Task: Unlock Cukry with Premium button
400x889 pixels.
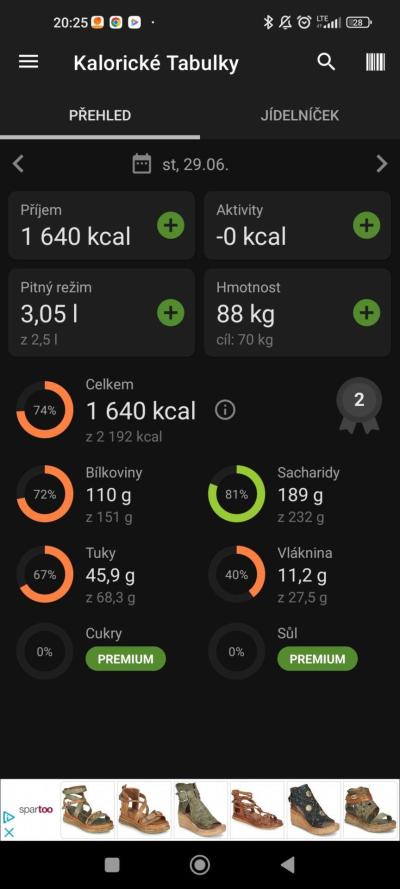Action: [x=126, y=659]
